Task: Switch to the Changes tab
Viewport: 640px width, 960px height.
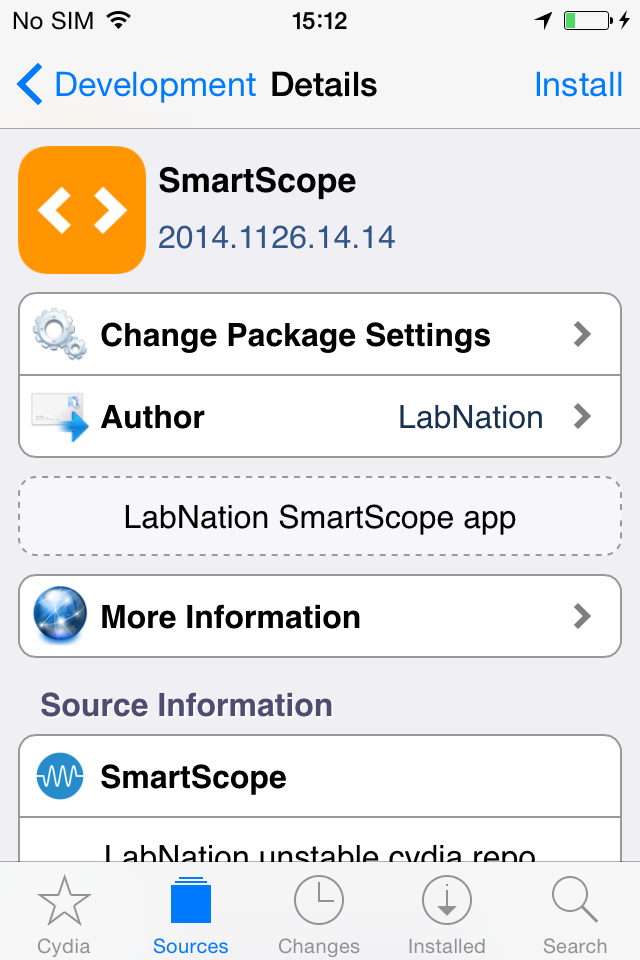Action: pos(319,913)
